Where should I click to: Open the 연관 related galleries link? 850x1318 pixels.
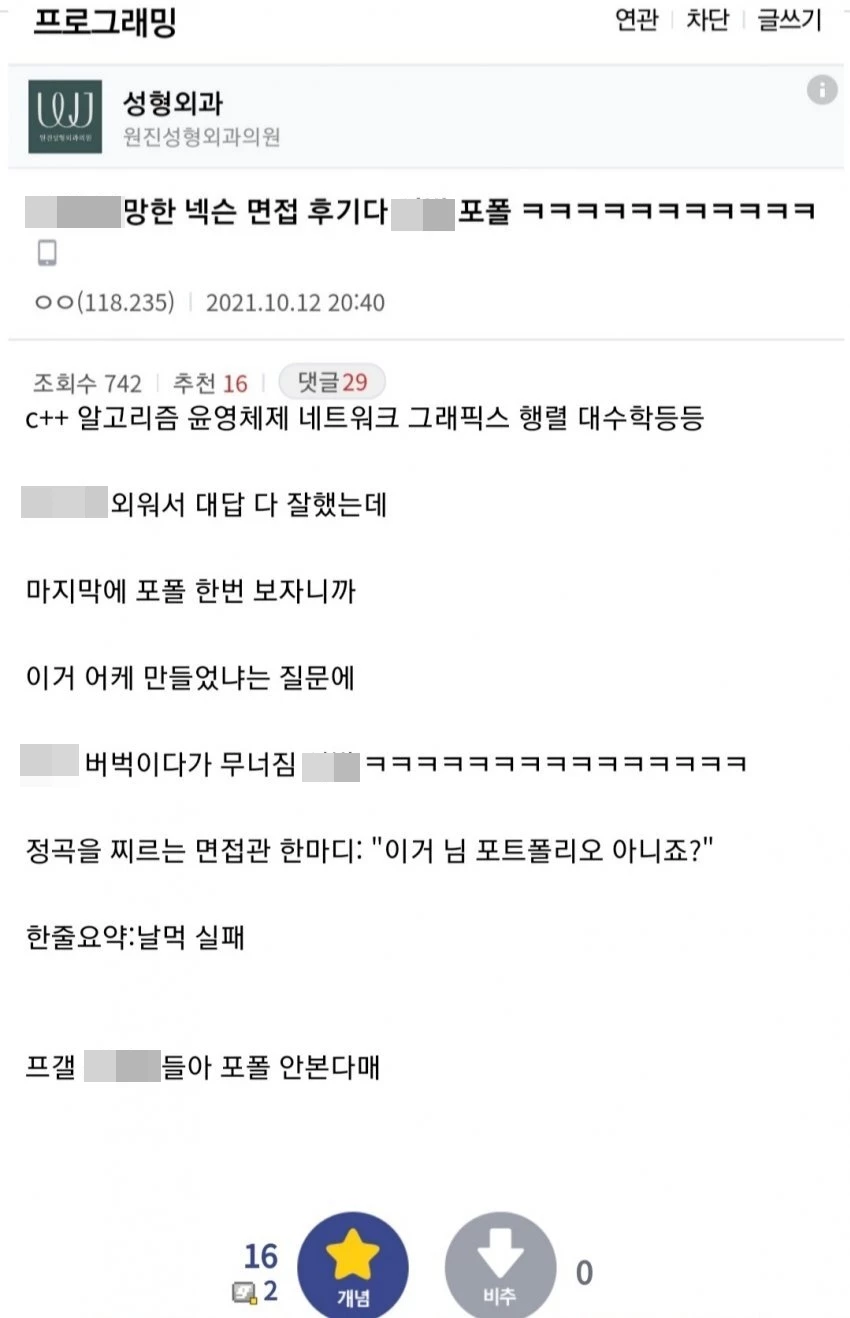coord(636,21)
